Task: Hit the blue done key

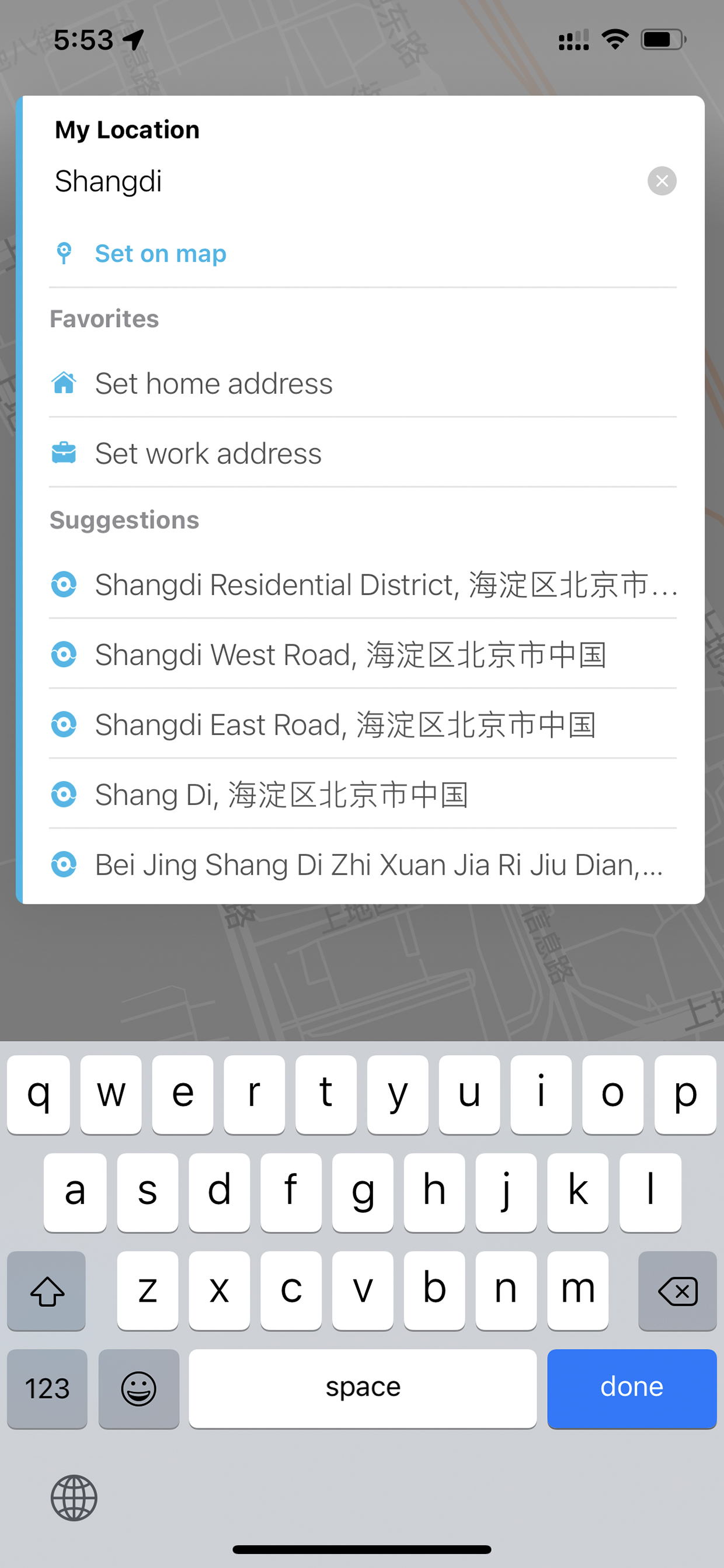Action: point(632,1388)
